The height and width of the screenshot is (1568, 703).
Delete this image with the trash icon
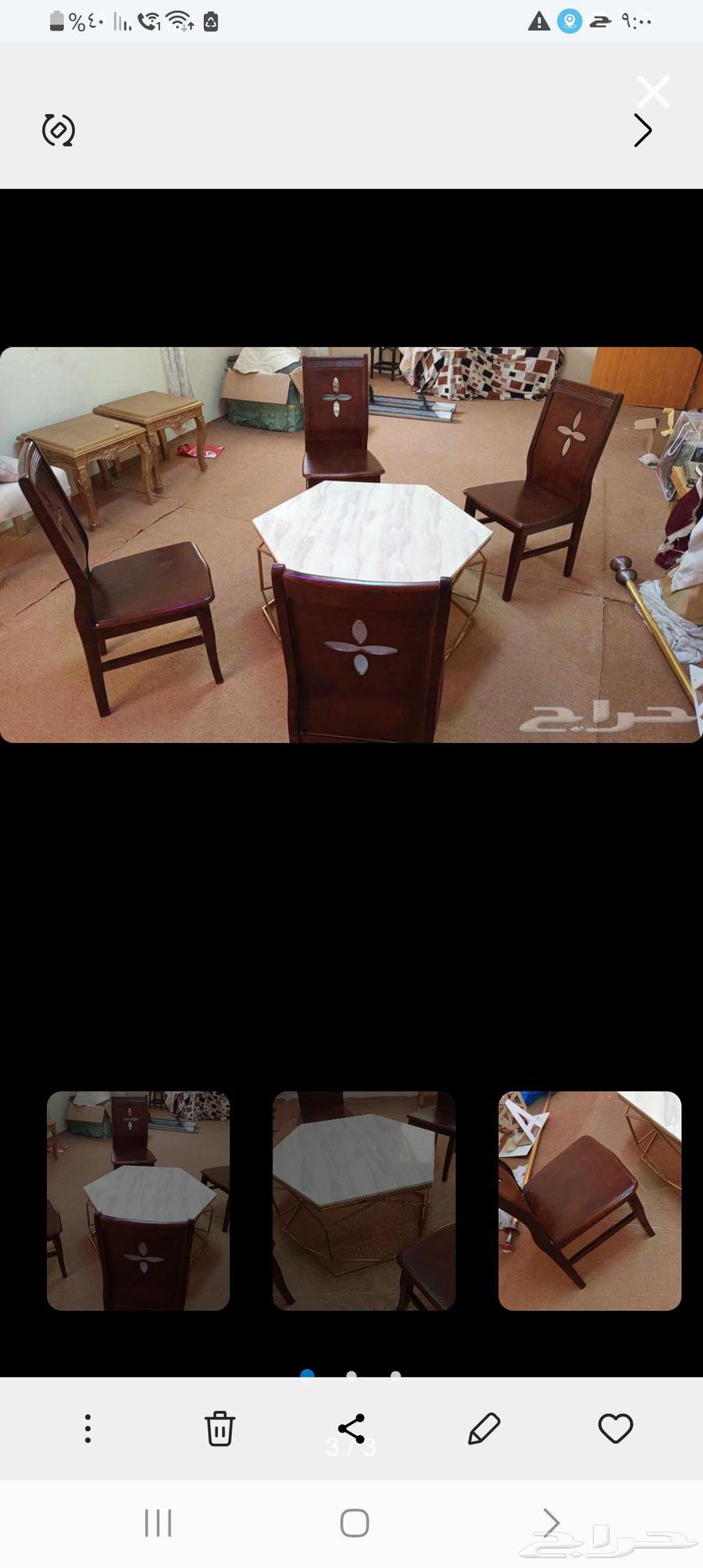click(219, 1428)
